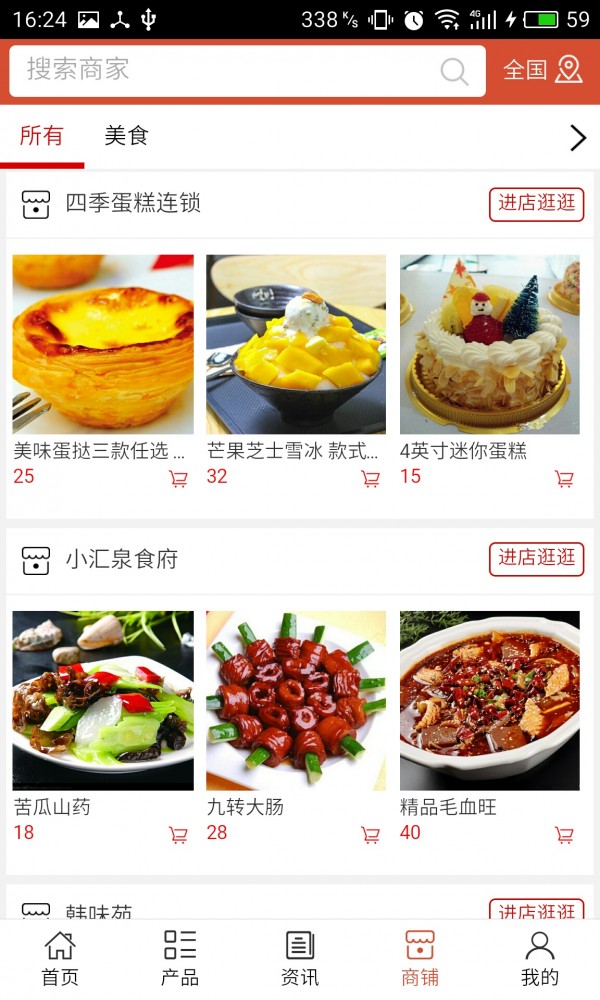Open the 4英寸迷你蛋糕 product

pyautogui.click(x=490, y=345)
